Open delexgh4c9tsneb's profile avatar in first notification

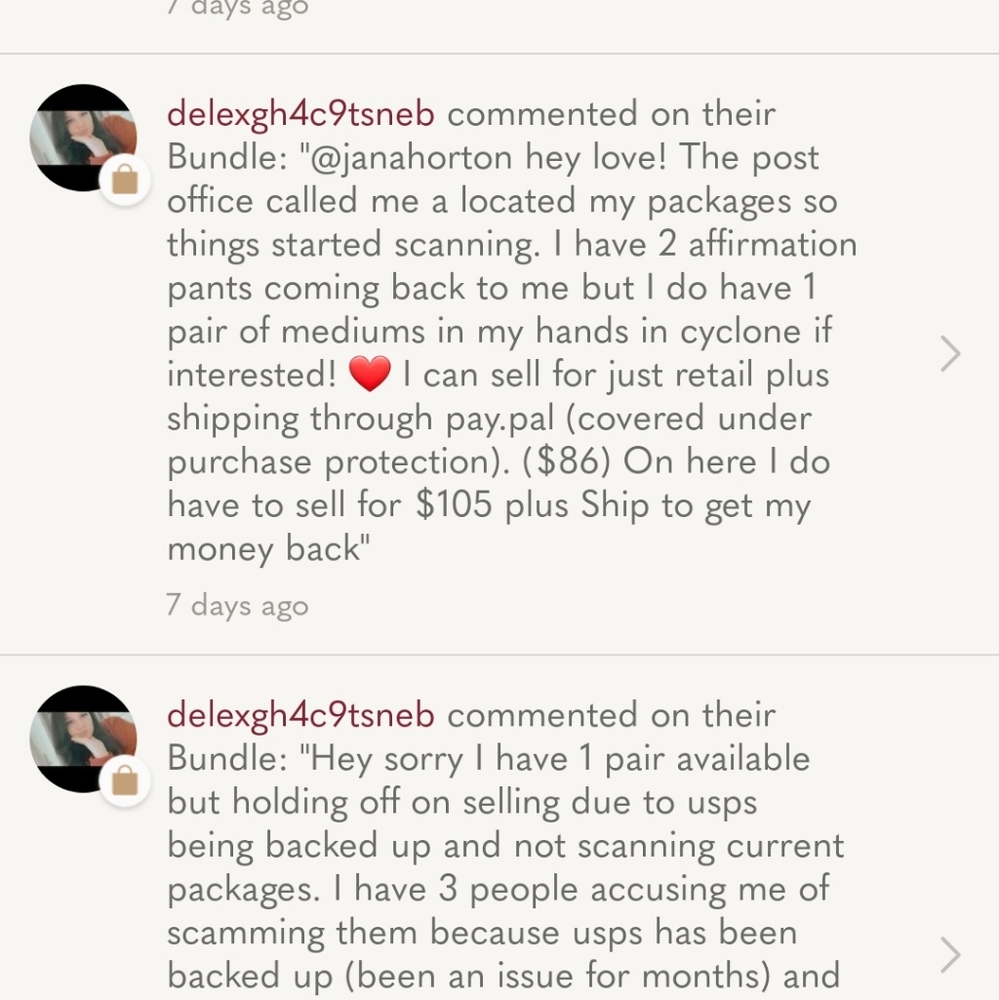tap(84, 137)
